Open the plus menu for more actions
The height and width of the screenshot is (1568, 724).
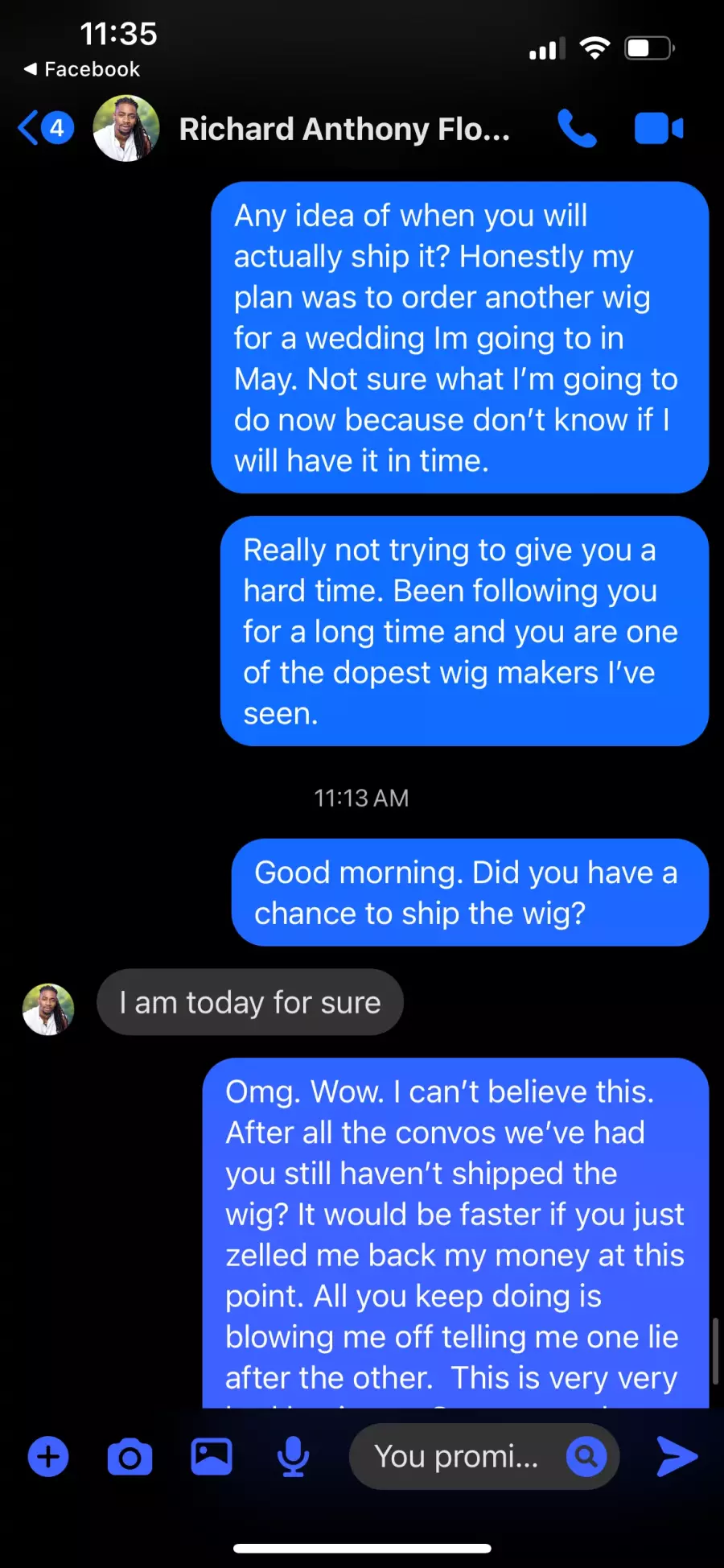coord(48,1456)
